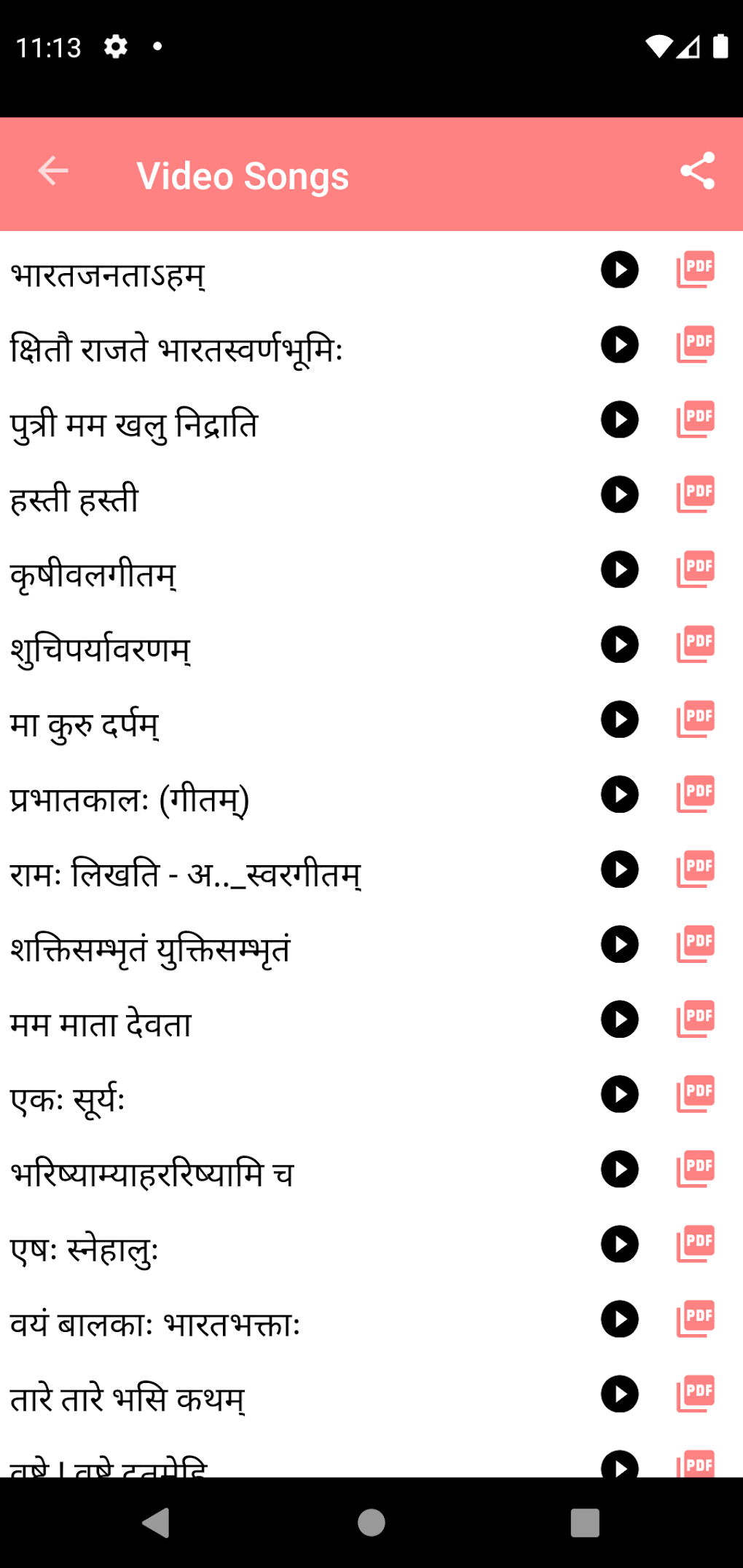The width and height of the screenshot is (743, 1568).
Task: Open the PDF for भारतजनताऽहम्
Action: (x=696, y=269)
